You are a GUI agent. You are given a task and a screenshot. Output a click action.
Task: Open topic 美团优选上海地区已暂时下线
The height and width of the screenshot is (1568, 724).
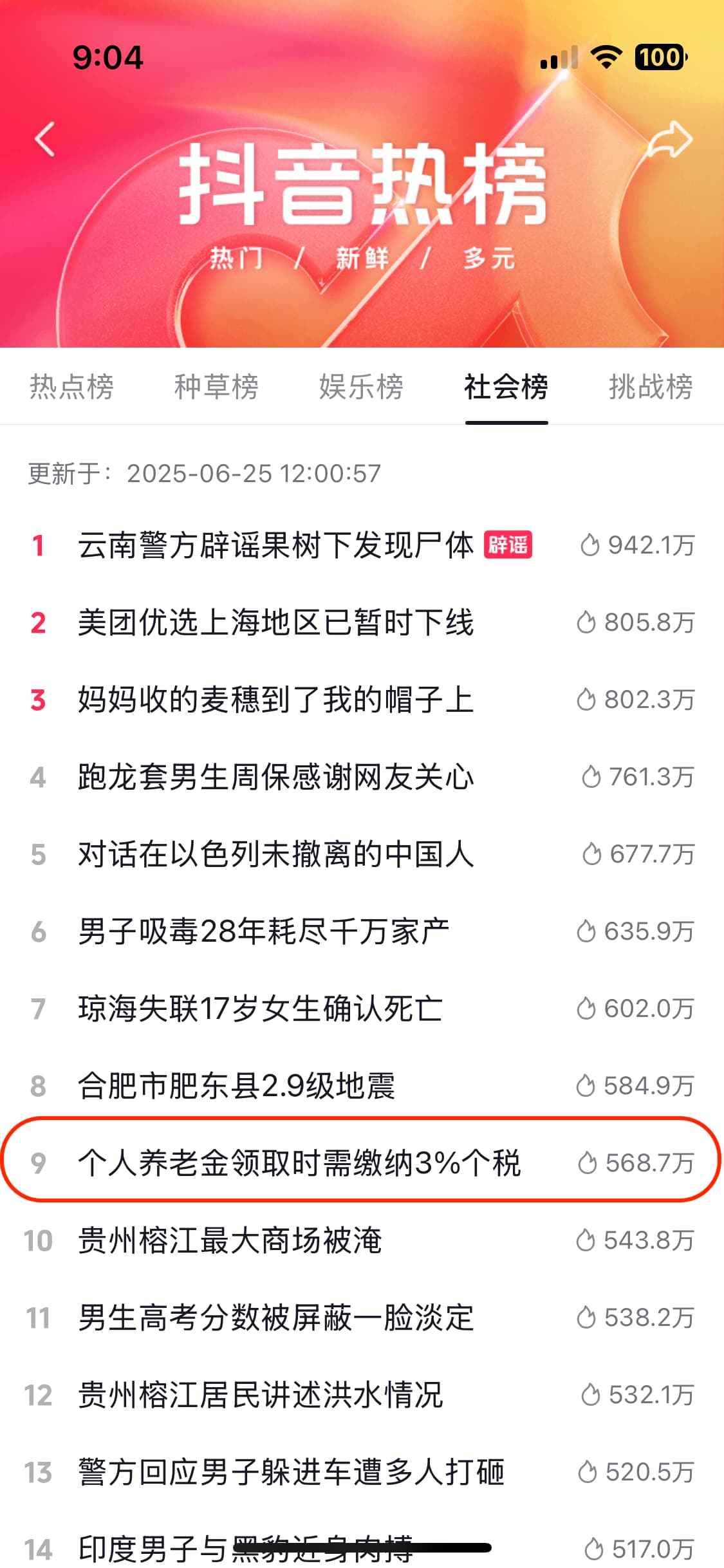(275, 622)
